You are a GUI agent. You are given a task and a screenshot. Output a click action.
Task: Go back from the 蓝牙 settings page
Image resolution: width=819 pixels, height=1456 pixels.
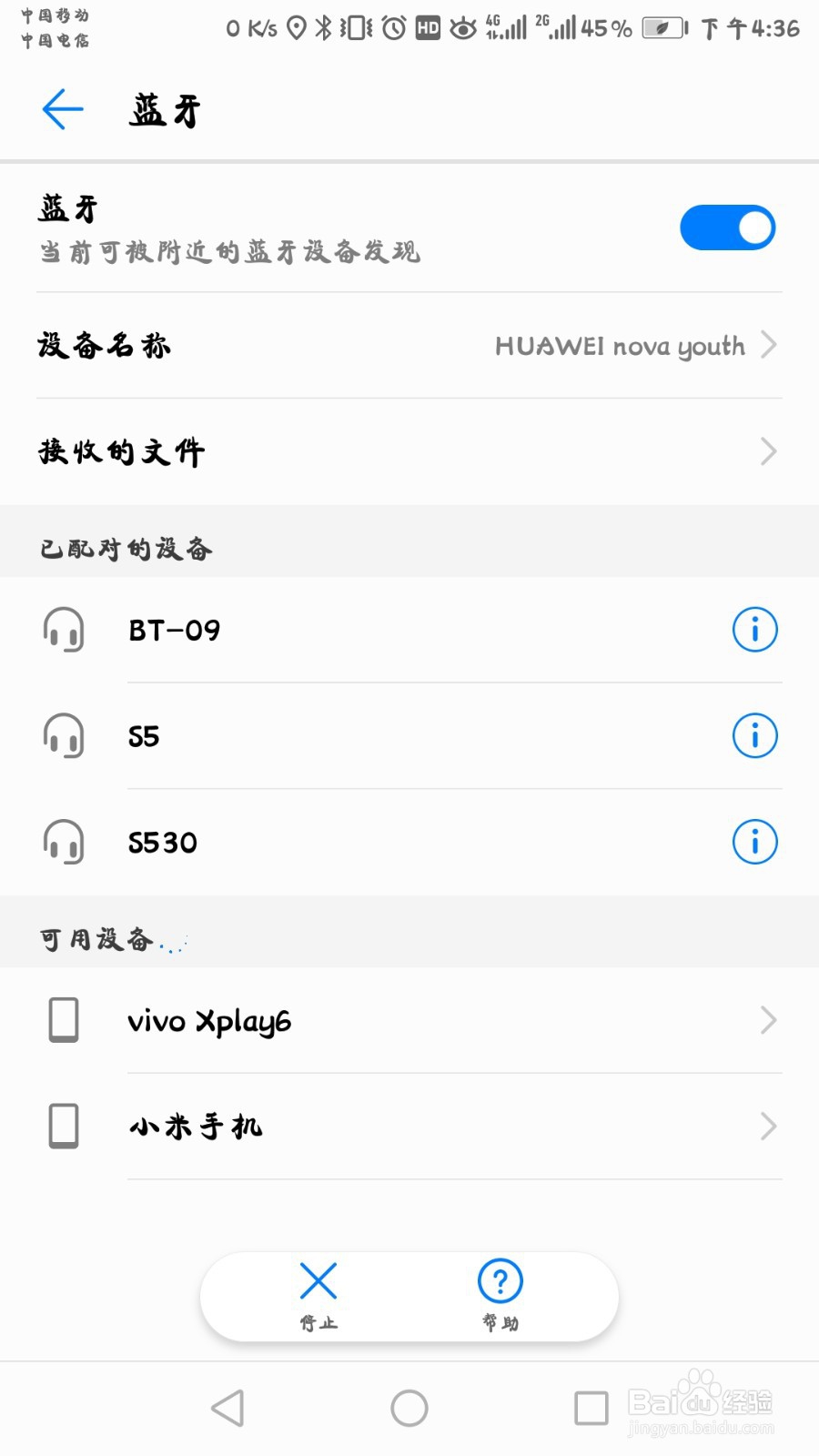pos(63,110)
